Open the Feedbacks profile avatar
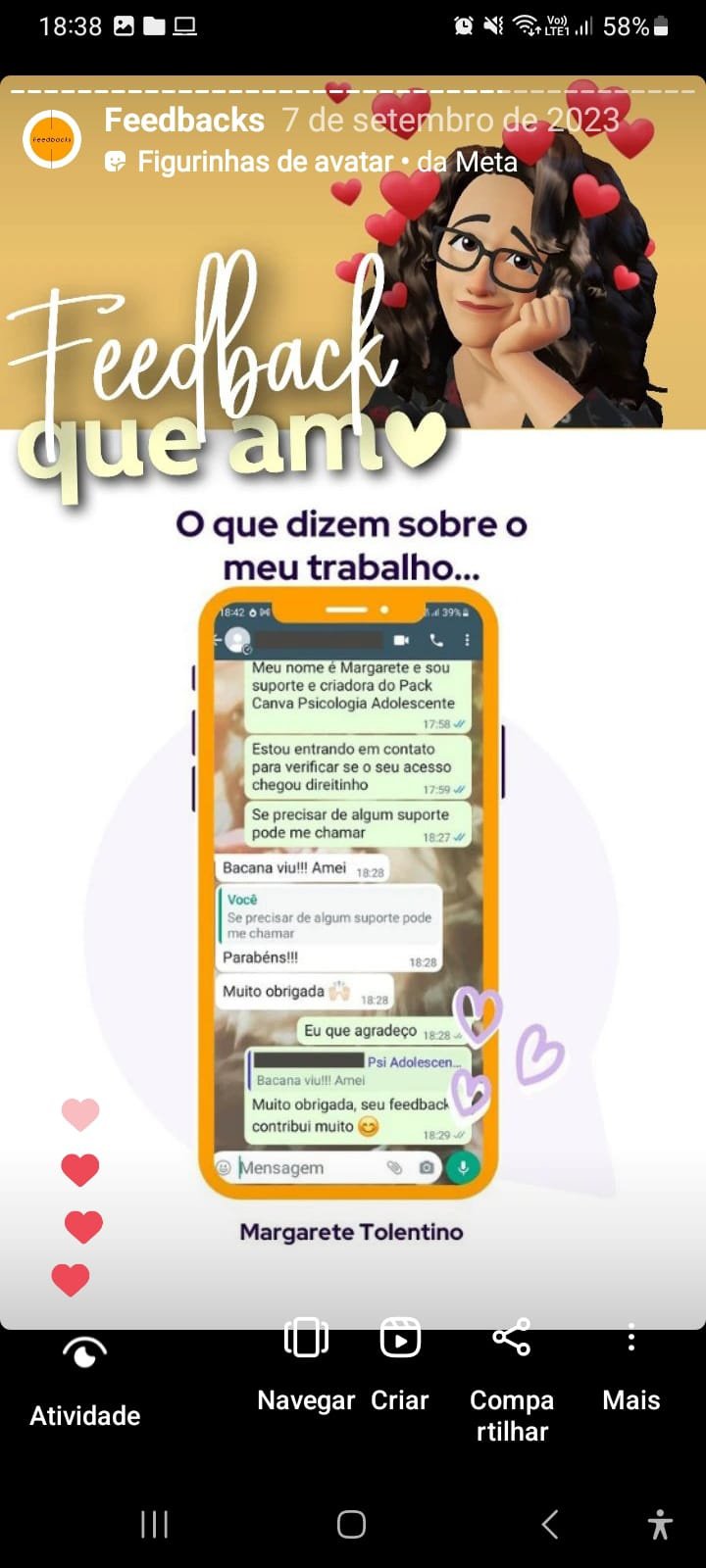 (x=52, y=140)
